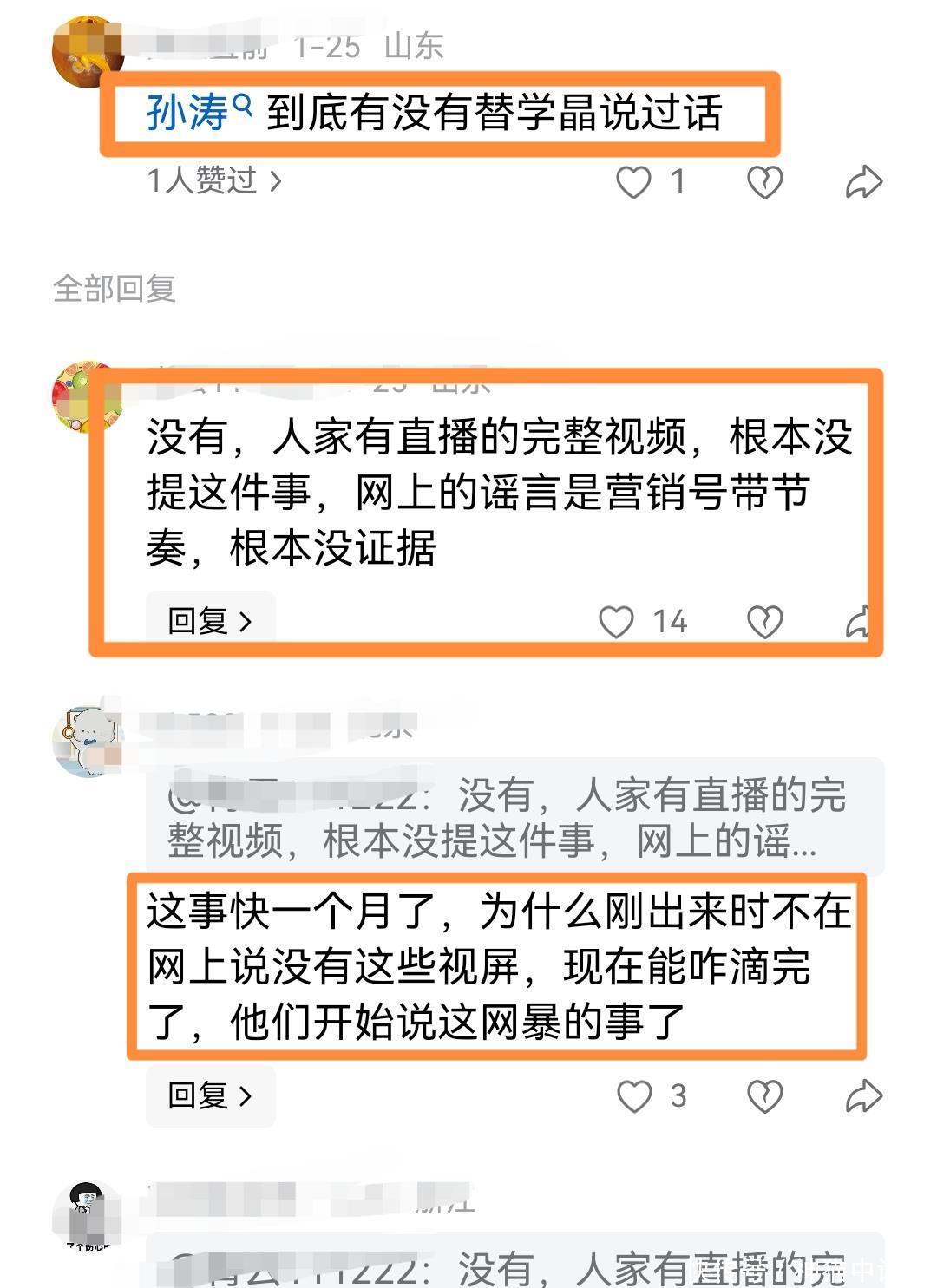Dislike the 孙涛 question comment
The width and height of the screenshot is (937, 1288).
point(764,182)
